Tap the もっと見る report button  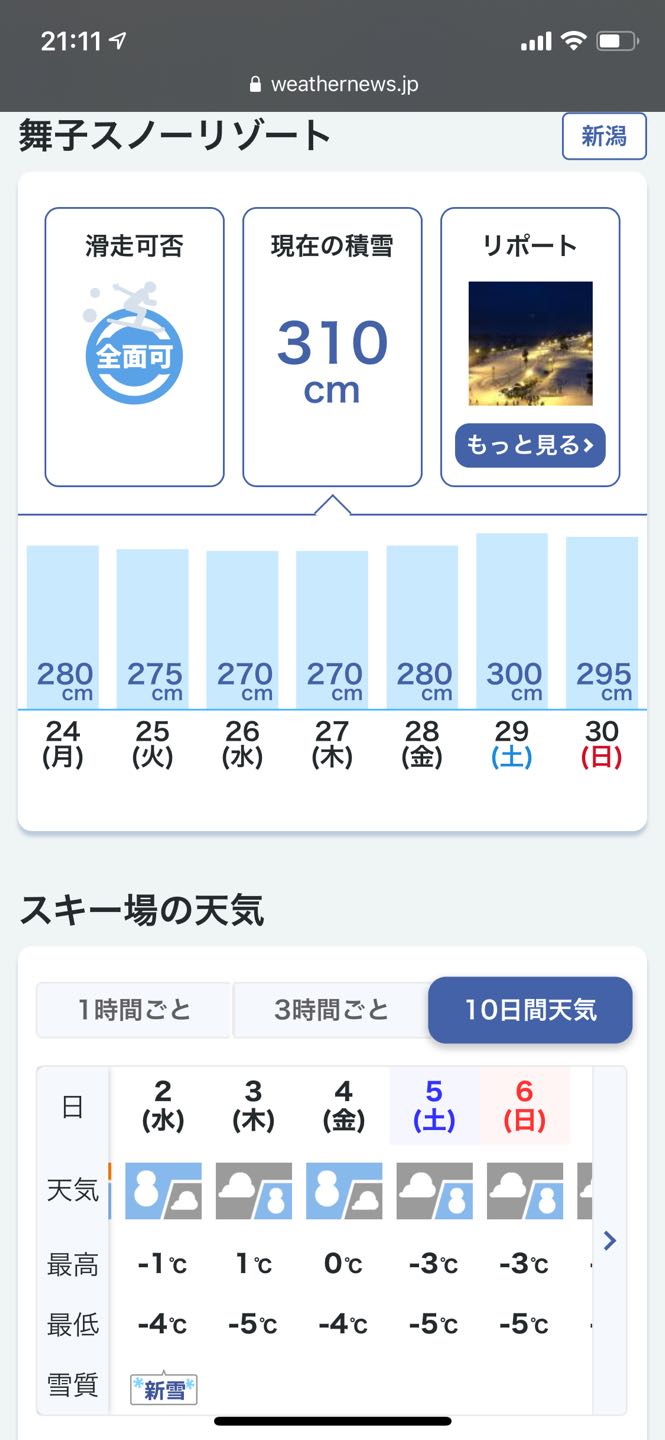[x=530, y=446]
